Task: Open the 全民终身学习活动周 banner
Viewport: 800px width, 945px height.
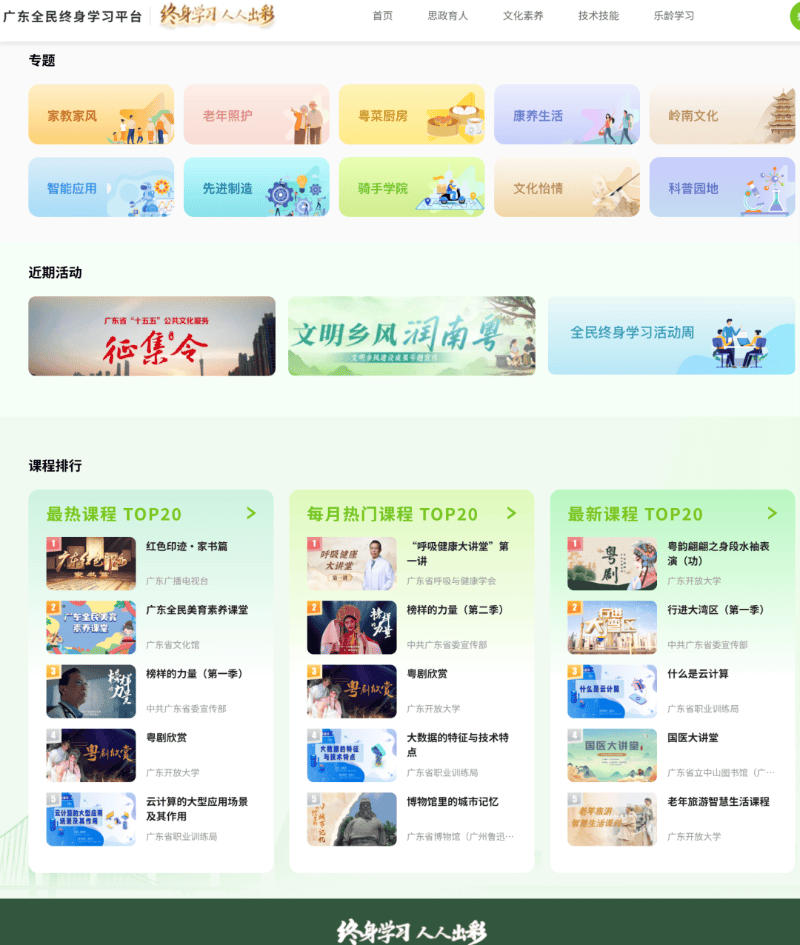Action: coord(671,336)
